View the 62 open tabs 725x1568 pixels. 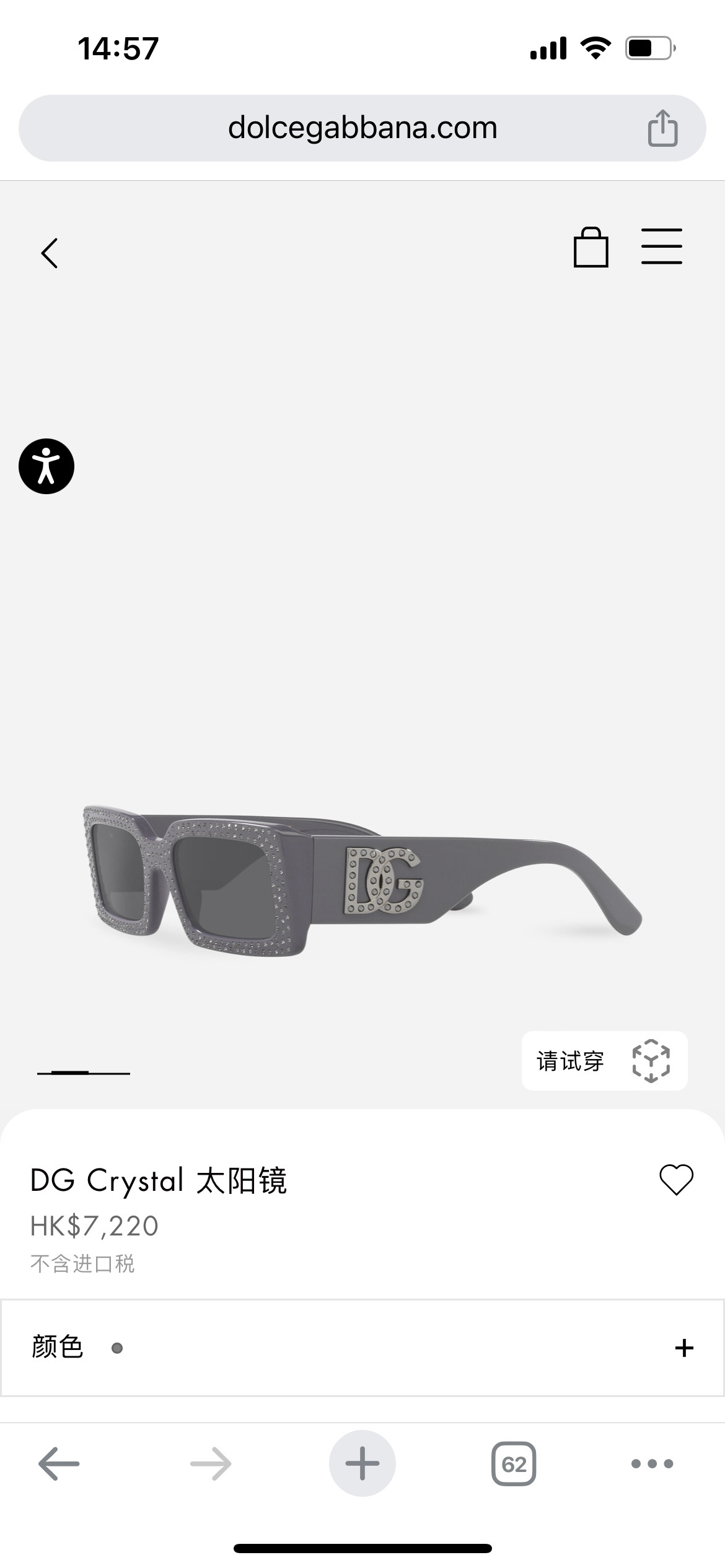click(514, 1465)
